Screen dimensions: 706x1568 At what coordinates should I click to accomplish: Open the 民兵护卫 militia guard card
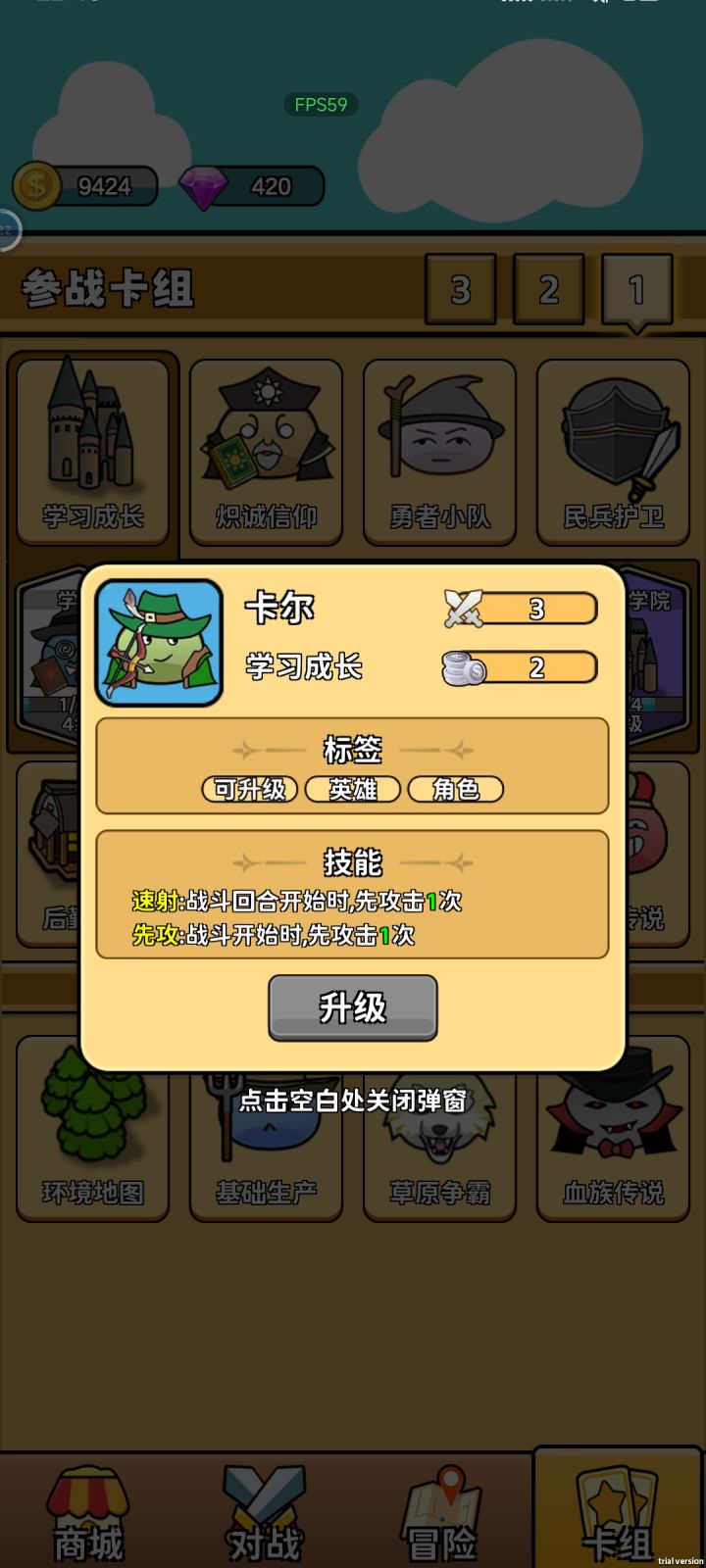tap(614, 446)
